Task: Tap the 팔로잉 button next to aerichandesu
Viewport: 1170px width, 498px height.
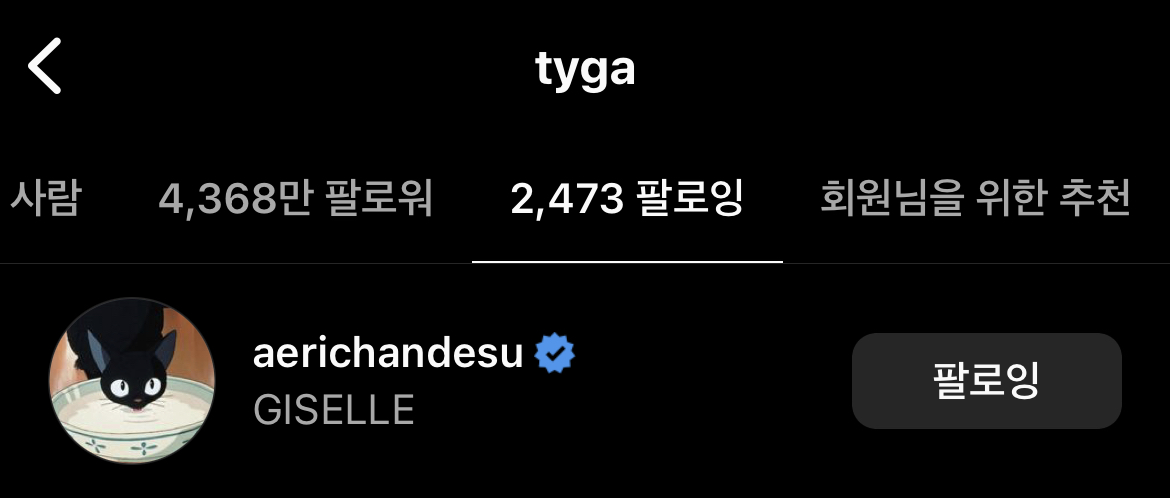Action: [986, 381]
